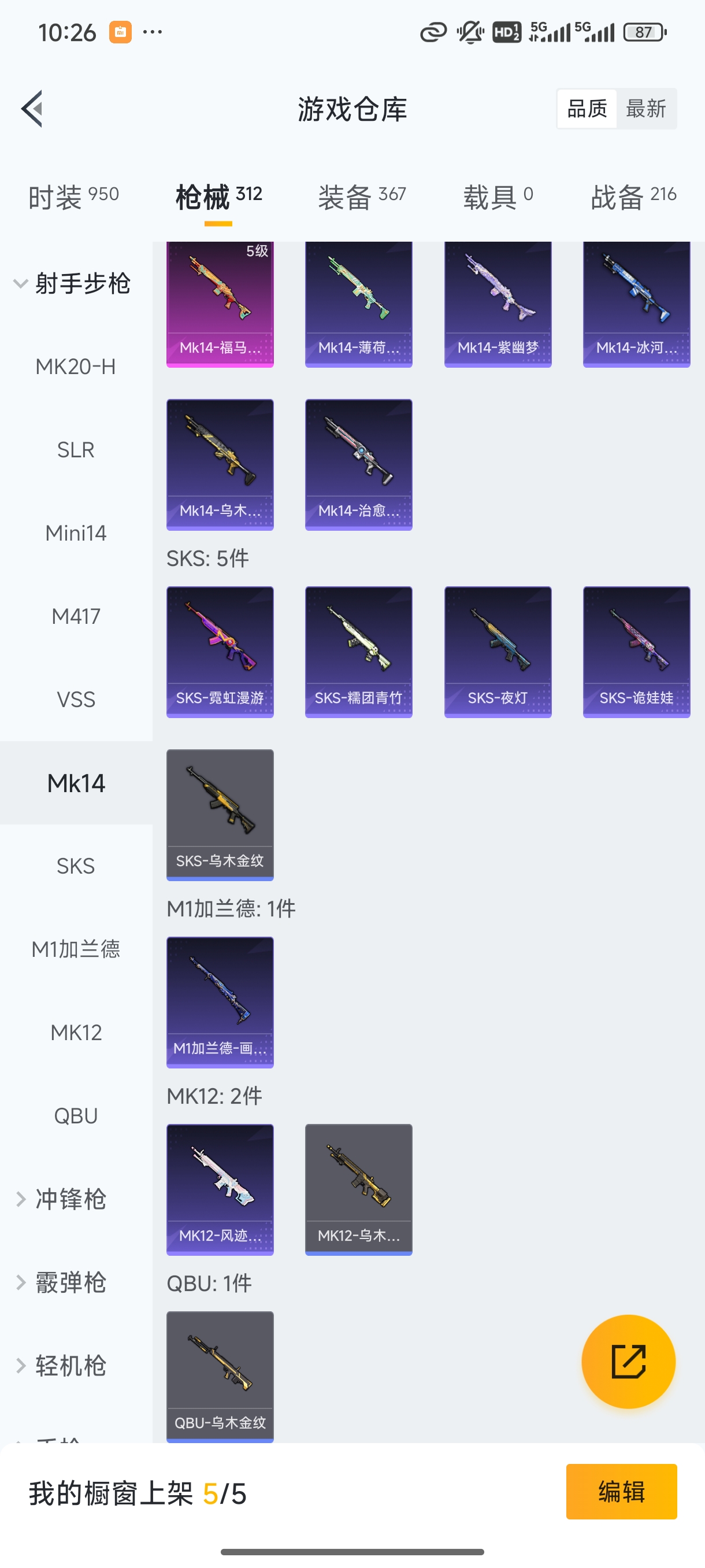This screenshot has width=705, height=1568.
Task: Tap the orange share floating button
Action: point(628,1362)
